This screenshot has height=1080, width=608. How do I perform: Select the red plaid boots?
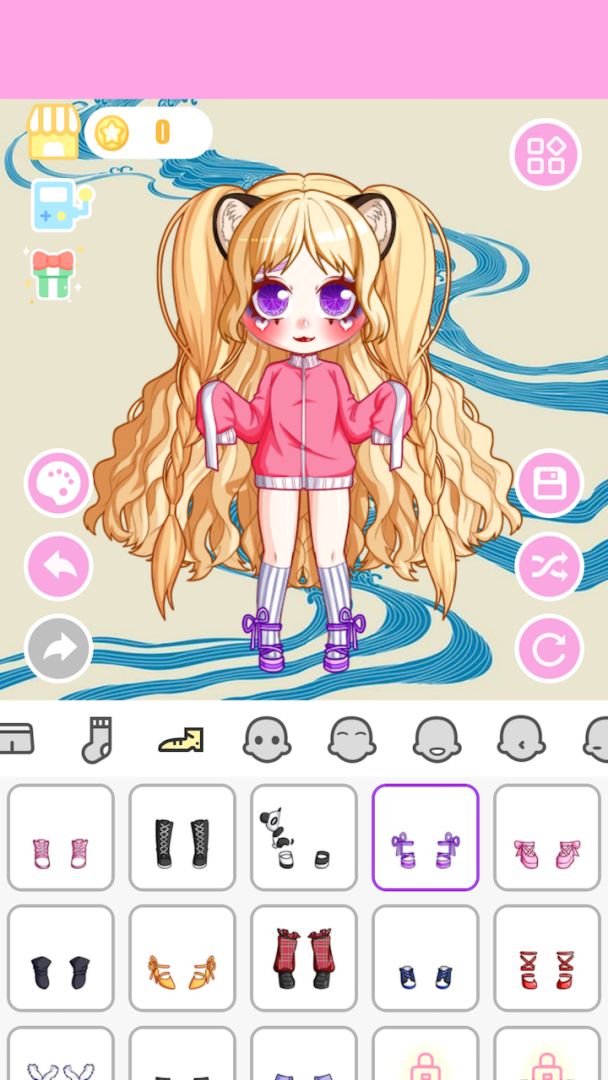[x=303, y=959]
